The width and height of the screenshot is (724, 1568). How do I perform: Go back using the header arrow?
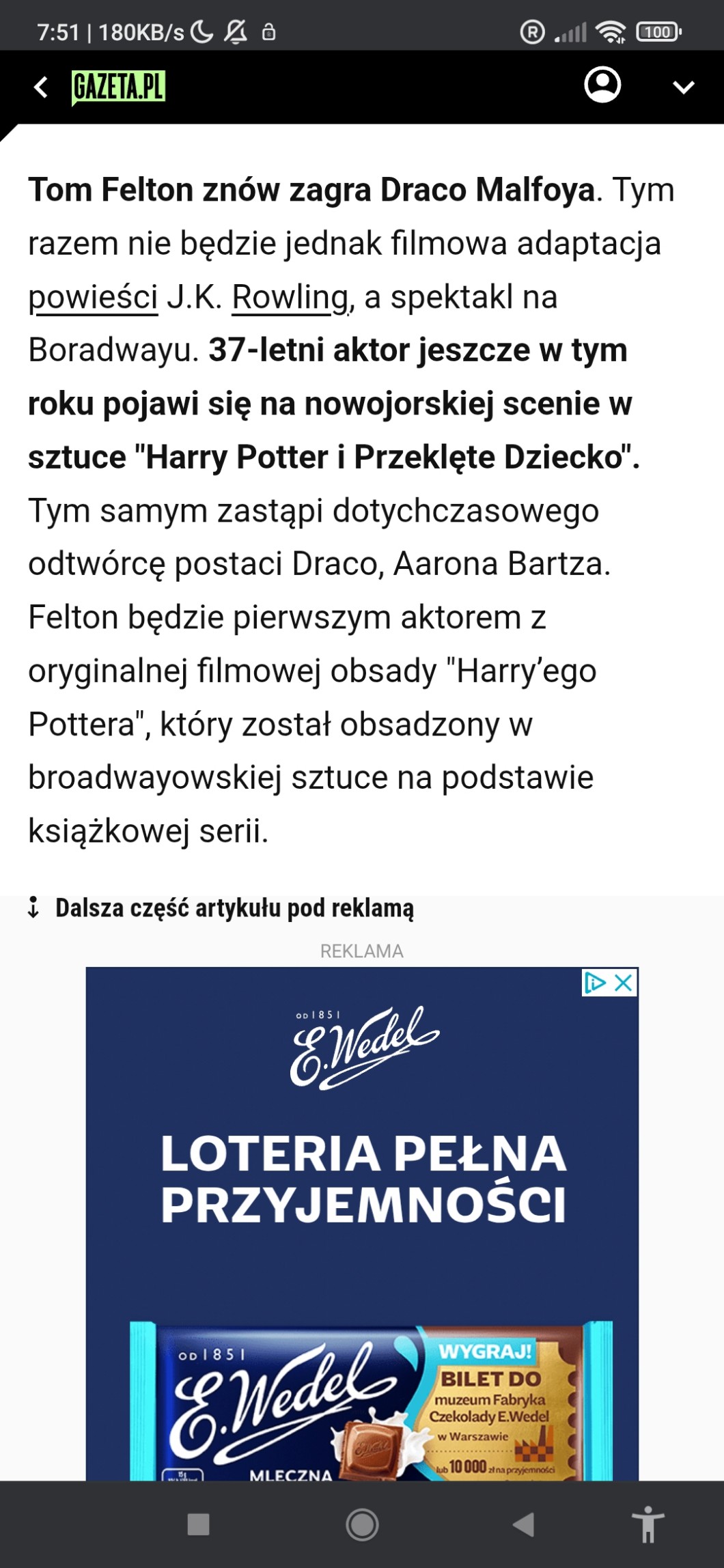(x=41, y=87)
